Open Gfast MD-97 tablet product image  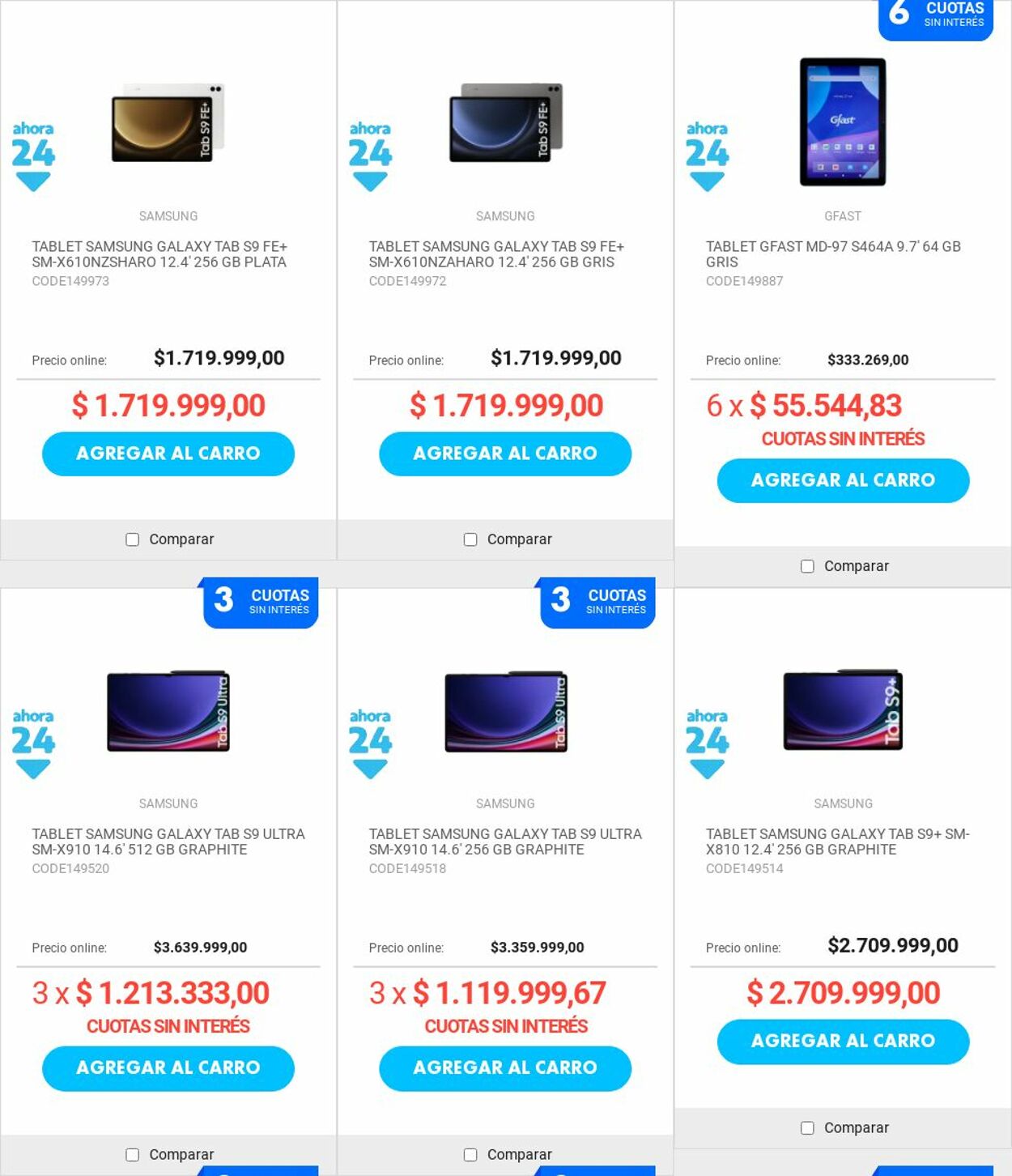pyautogui.click(x=843, y=121)
